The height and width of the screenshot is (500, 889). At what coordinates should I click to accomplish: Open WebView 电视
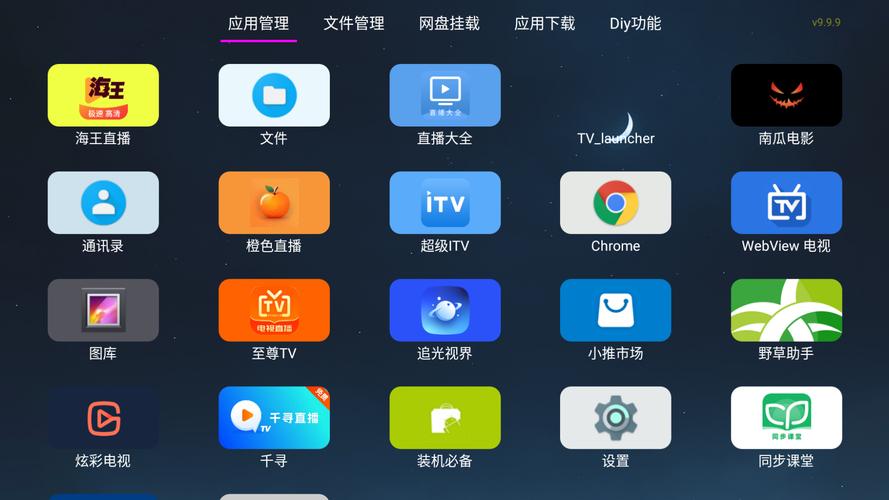(x=786, y=203)
